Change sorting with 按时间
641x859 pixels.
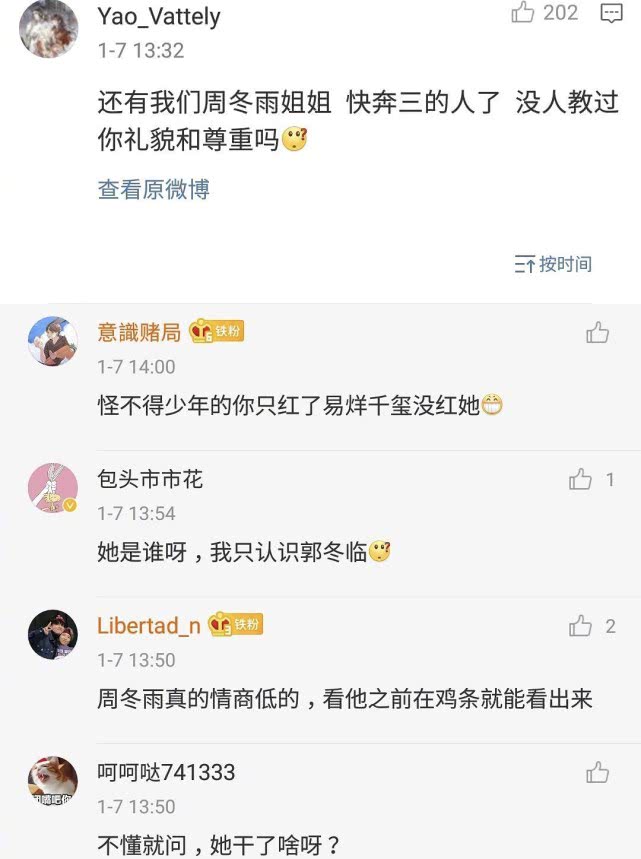point(553,264)
